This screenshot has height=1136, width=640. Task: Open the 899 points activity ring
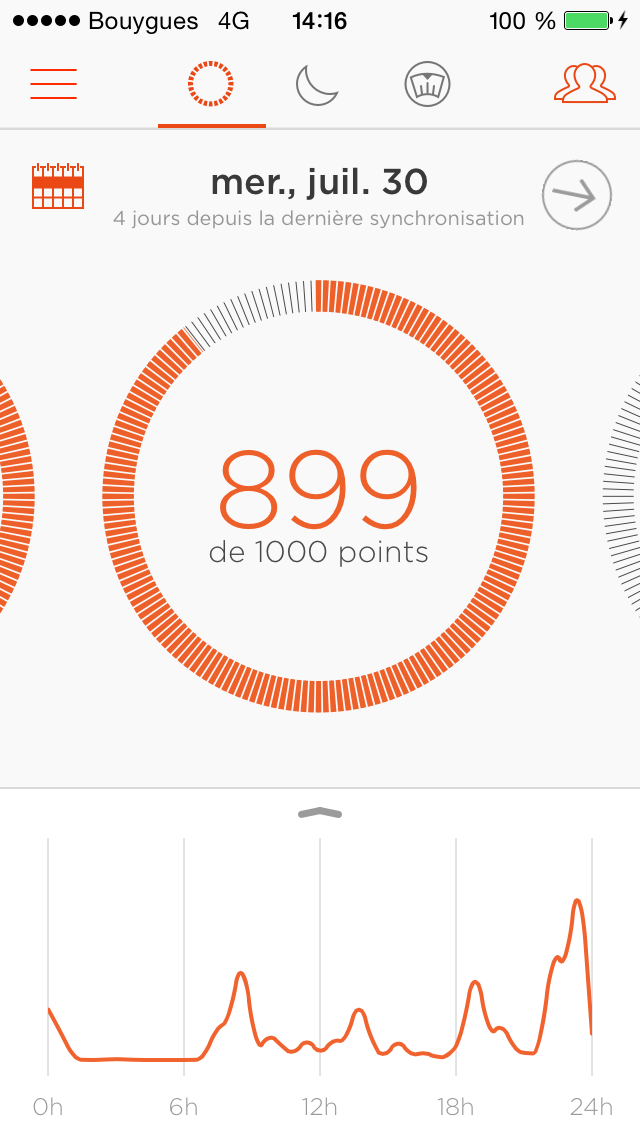click(318, 496)
